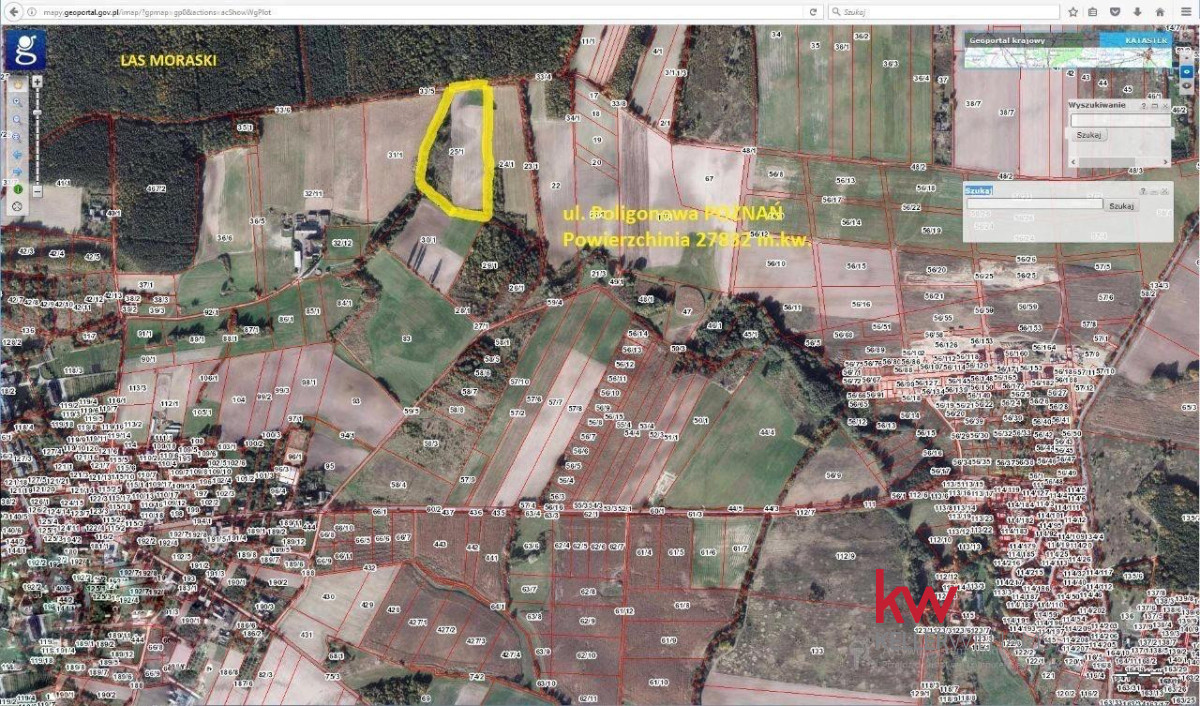The width and height of the screenshot is (1200, 706).
Task: Close the lower Szukaj panel
Action: (1165, 190)
